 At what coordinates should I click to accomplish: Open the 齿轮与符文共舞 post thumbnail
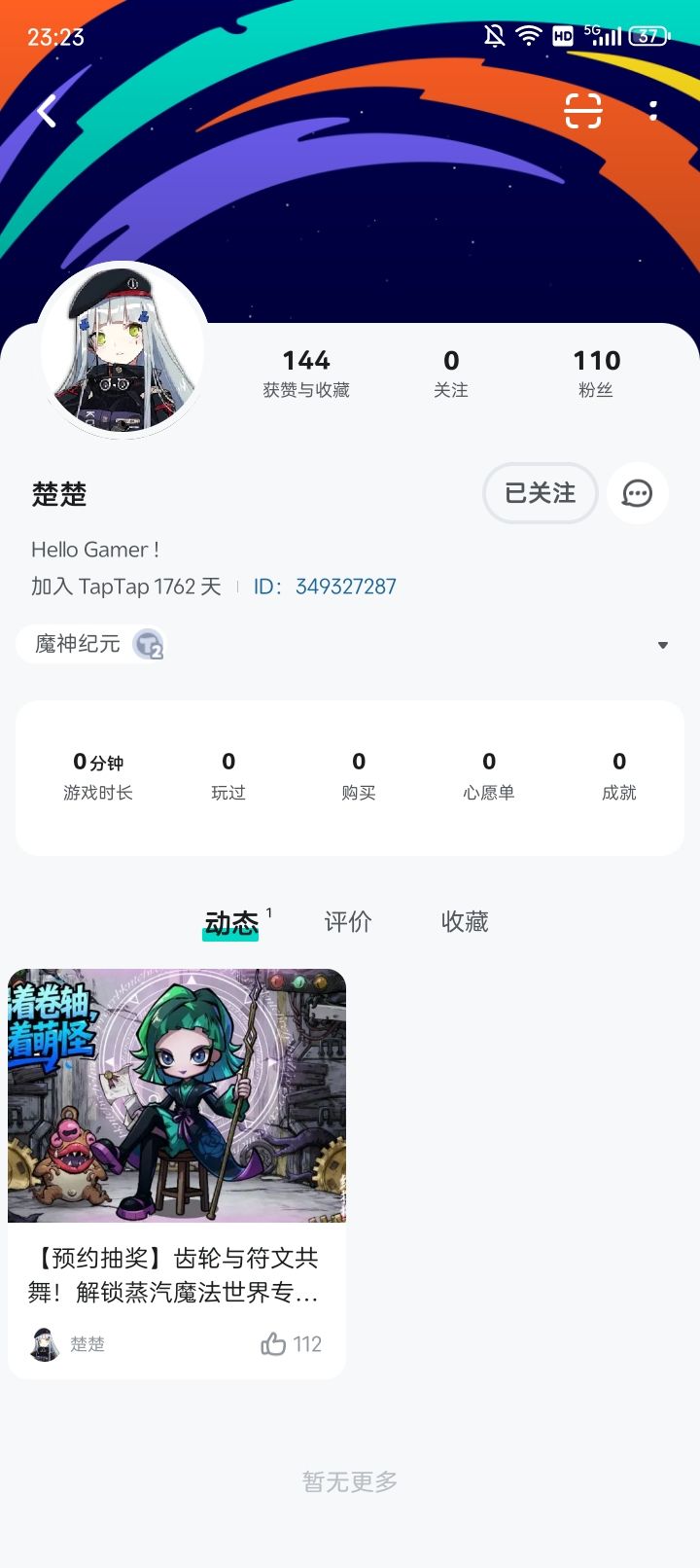[177, 1093]
